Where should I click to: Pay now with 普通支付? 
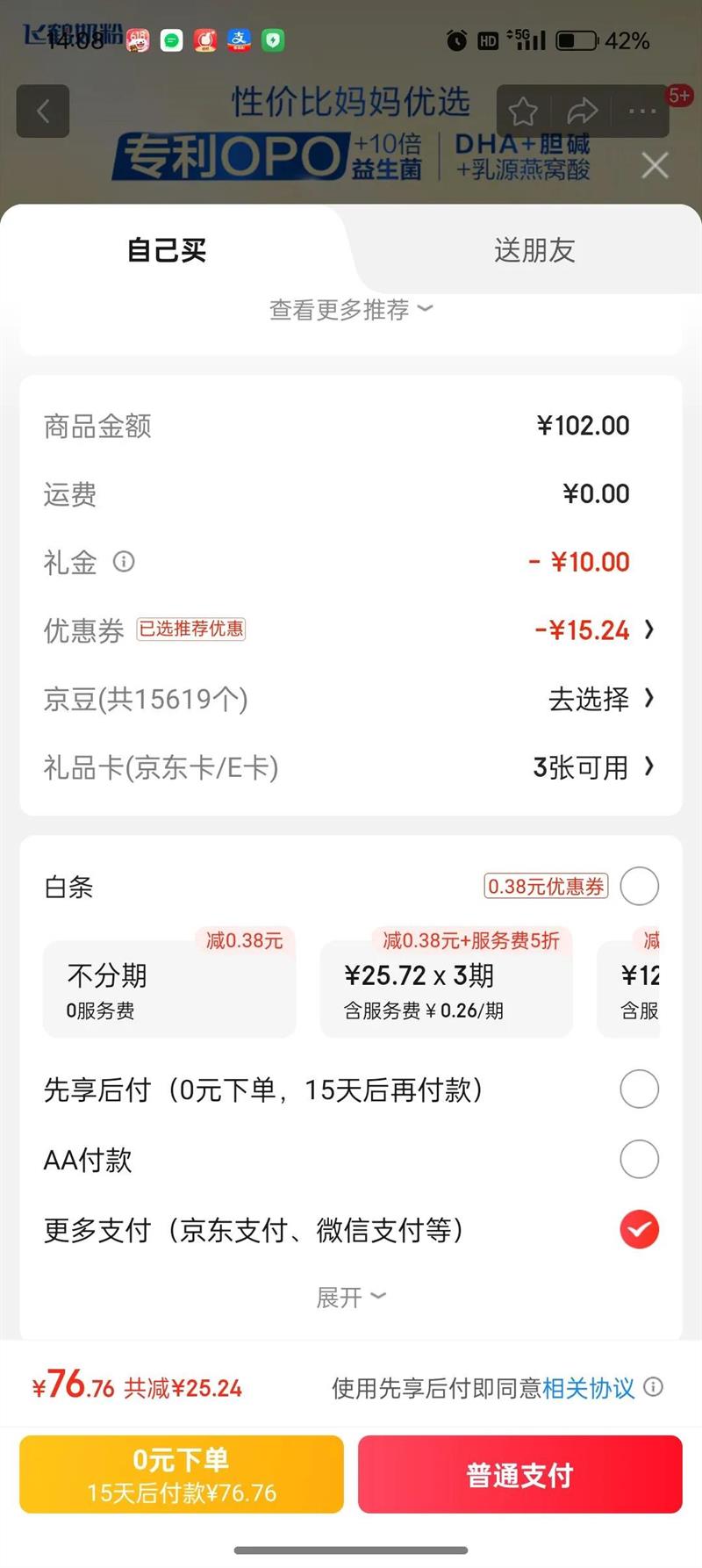tap(519, 1475)
